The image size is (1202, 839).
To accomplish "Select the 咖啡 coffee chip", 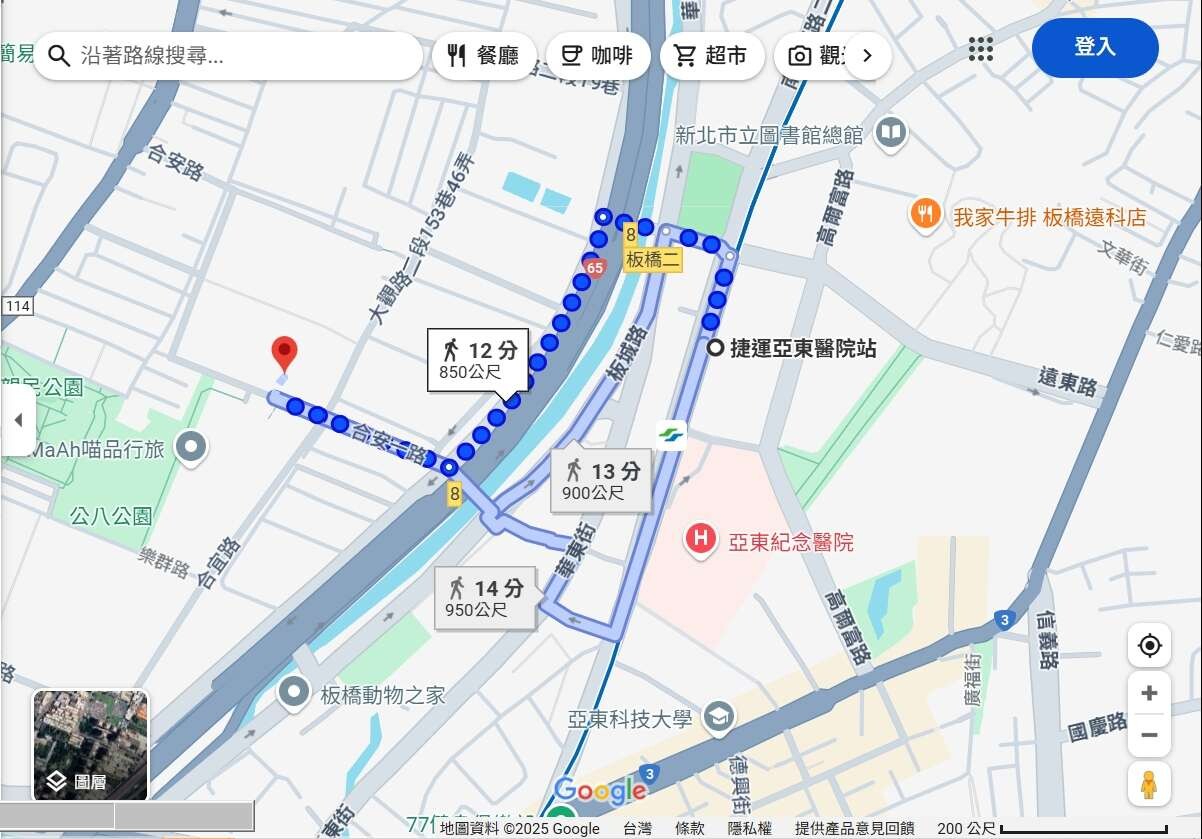I will pyautogui.click(x=598, y=56).
